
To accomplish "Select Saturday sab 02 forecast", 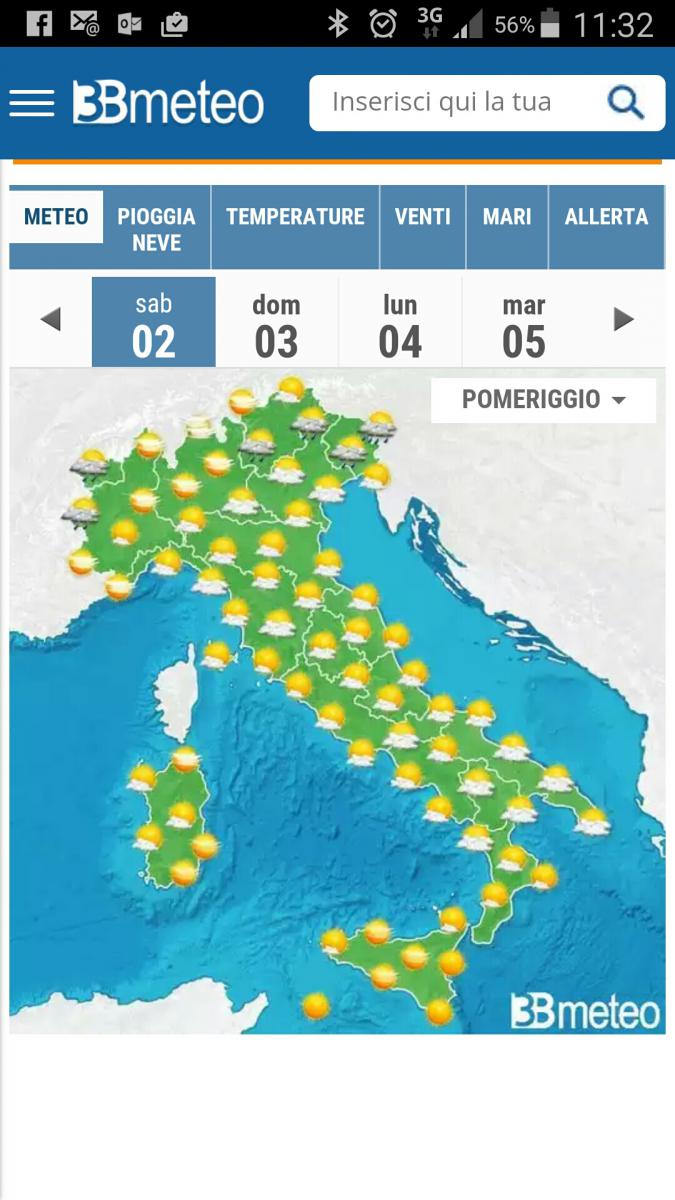I will [x=153, y=324].
